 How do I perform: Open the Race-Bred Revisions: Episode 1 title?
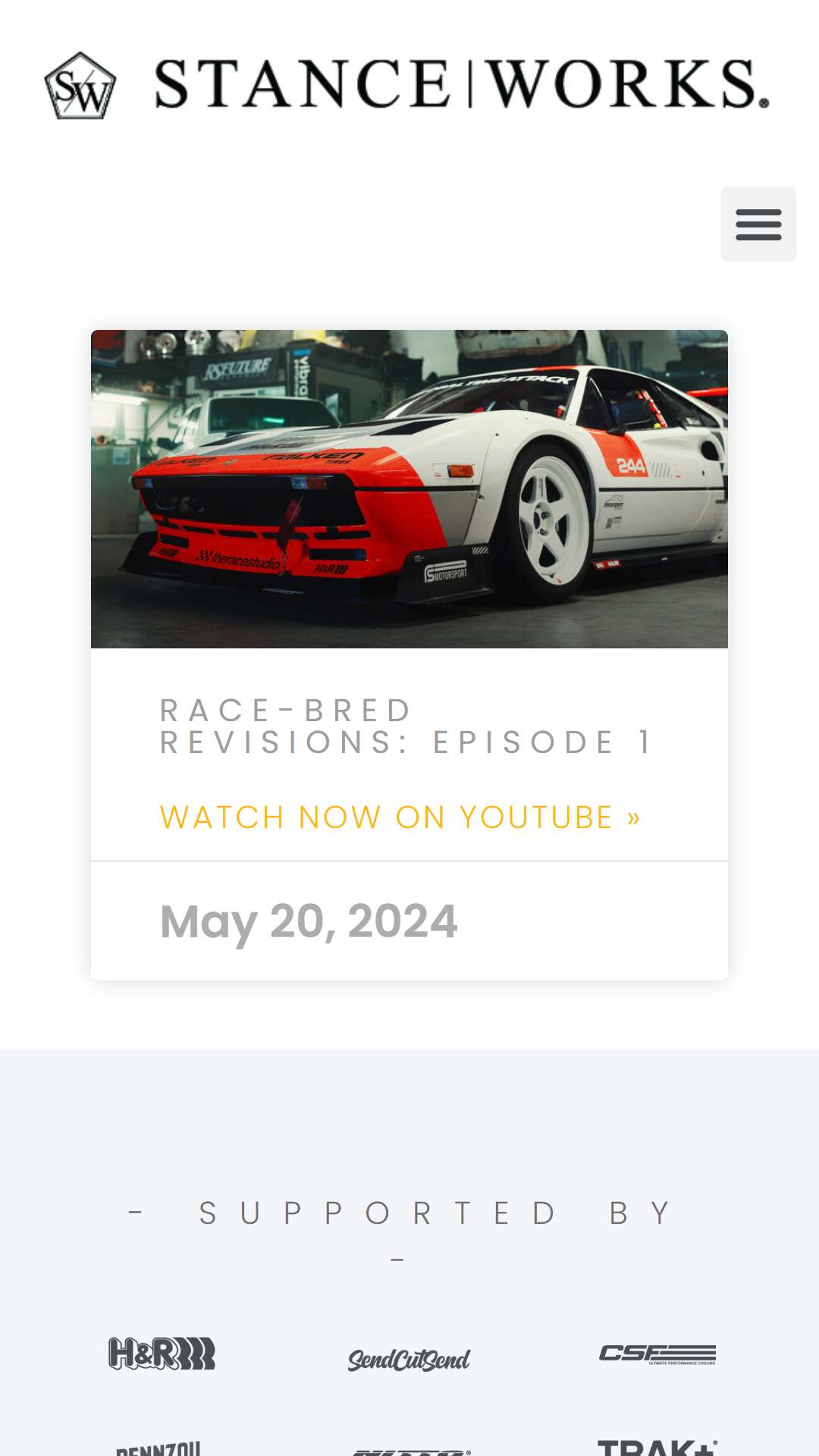(x=406, y=726)
